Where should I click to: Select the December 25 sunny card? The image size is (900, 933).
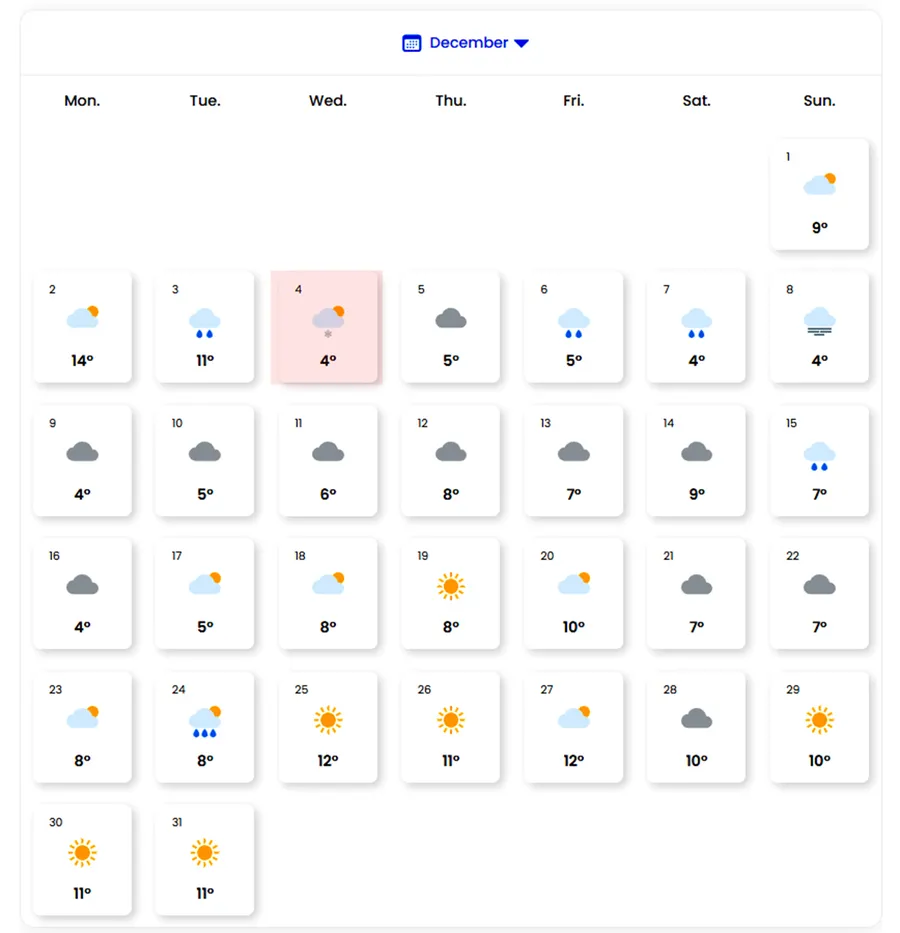click(328, 727)
